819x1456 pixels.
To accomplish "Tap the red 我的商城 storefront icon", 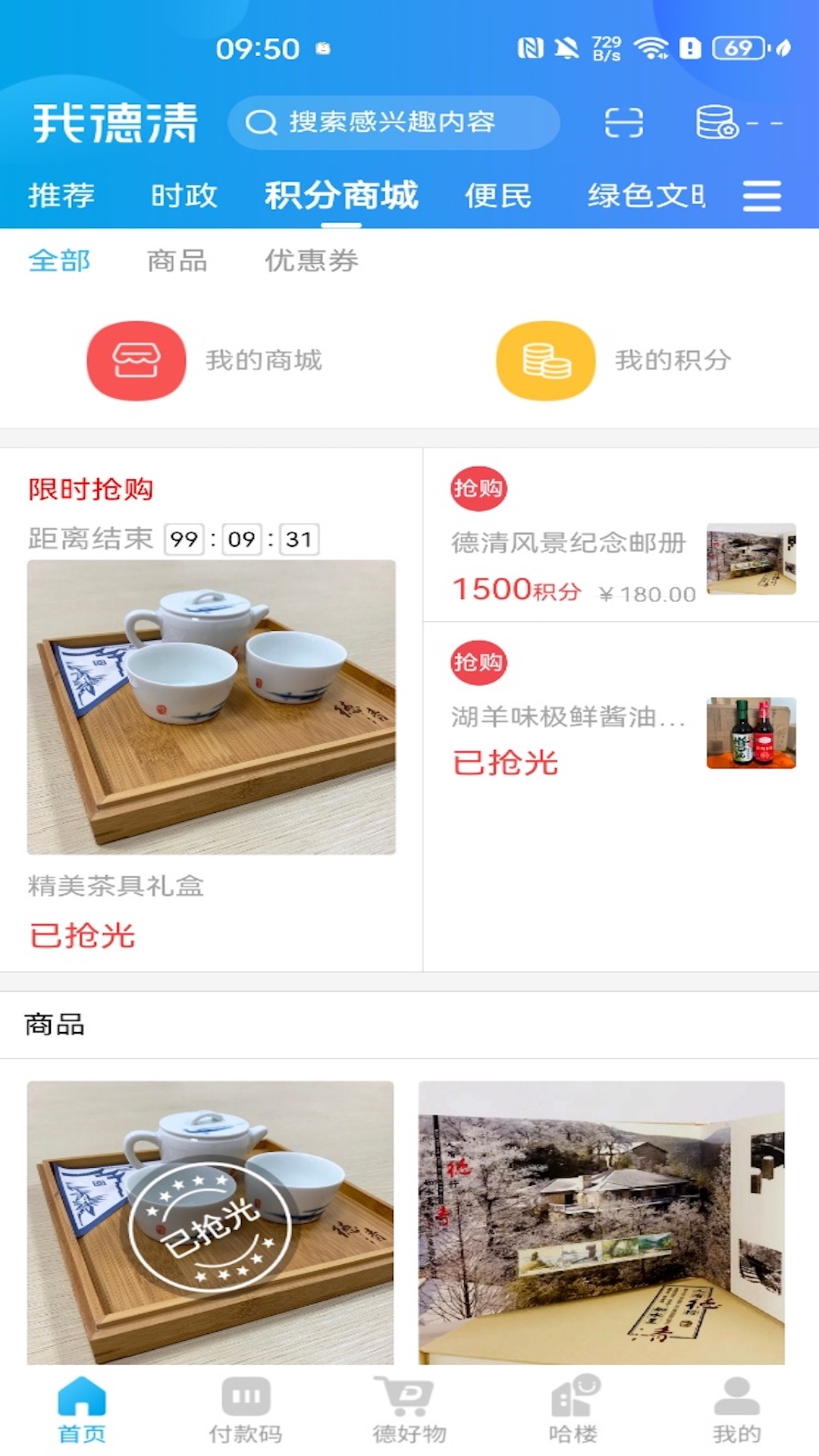I will point(136,360).
